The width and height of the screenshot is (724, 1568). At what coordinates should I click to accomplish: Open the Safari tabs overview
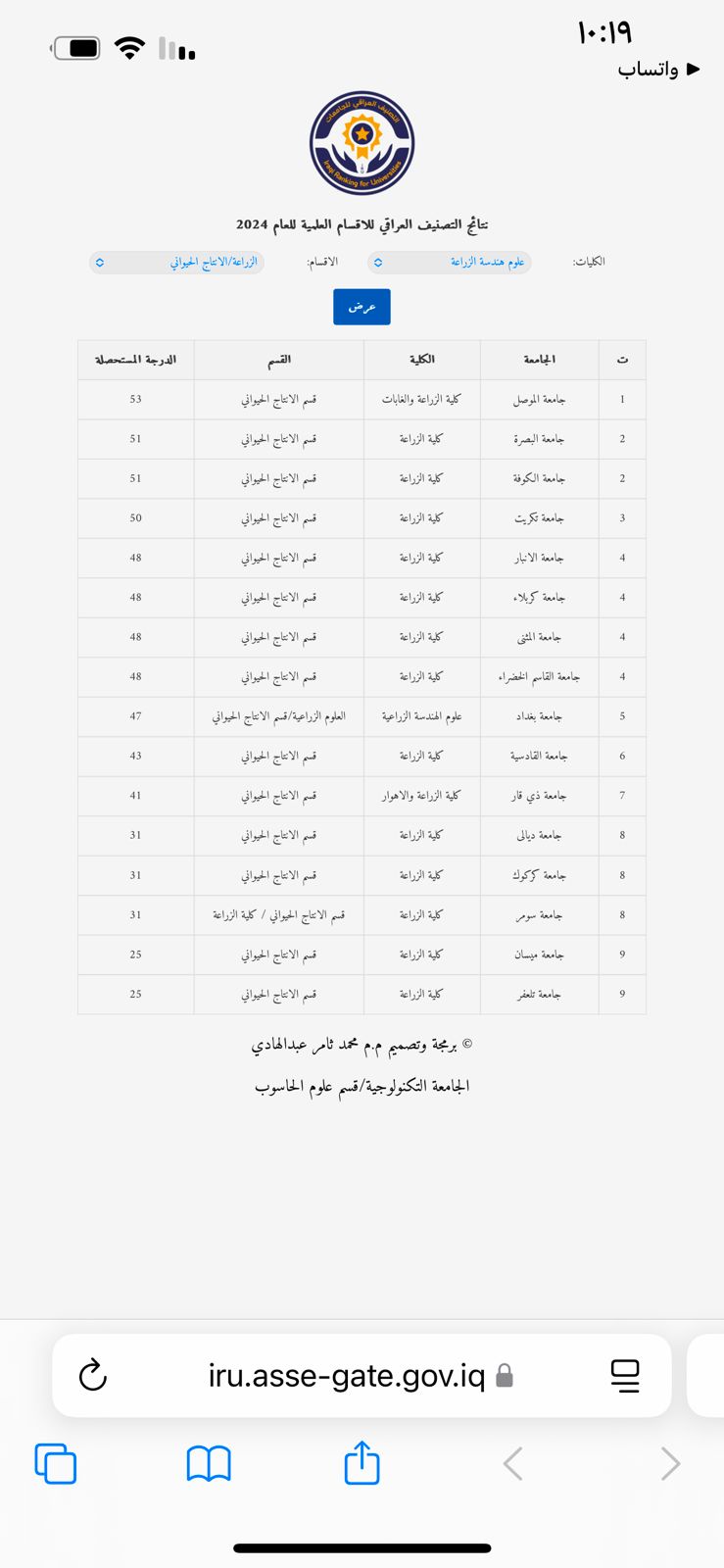[56, 1464]
